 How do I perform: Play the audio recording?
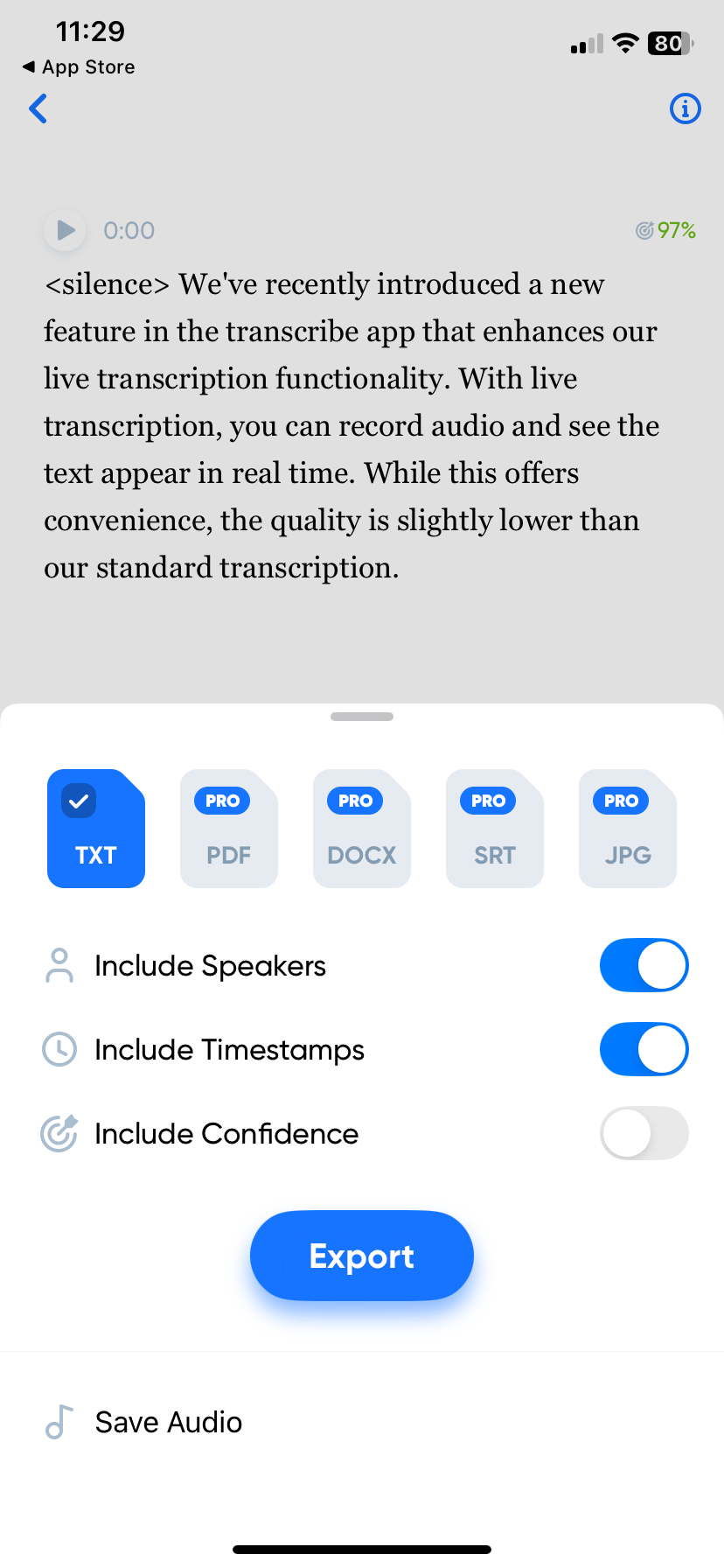coord(64,230)
